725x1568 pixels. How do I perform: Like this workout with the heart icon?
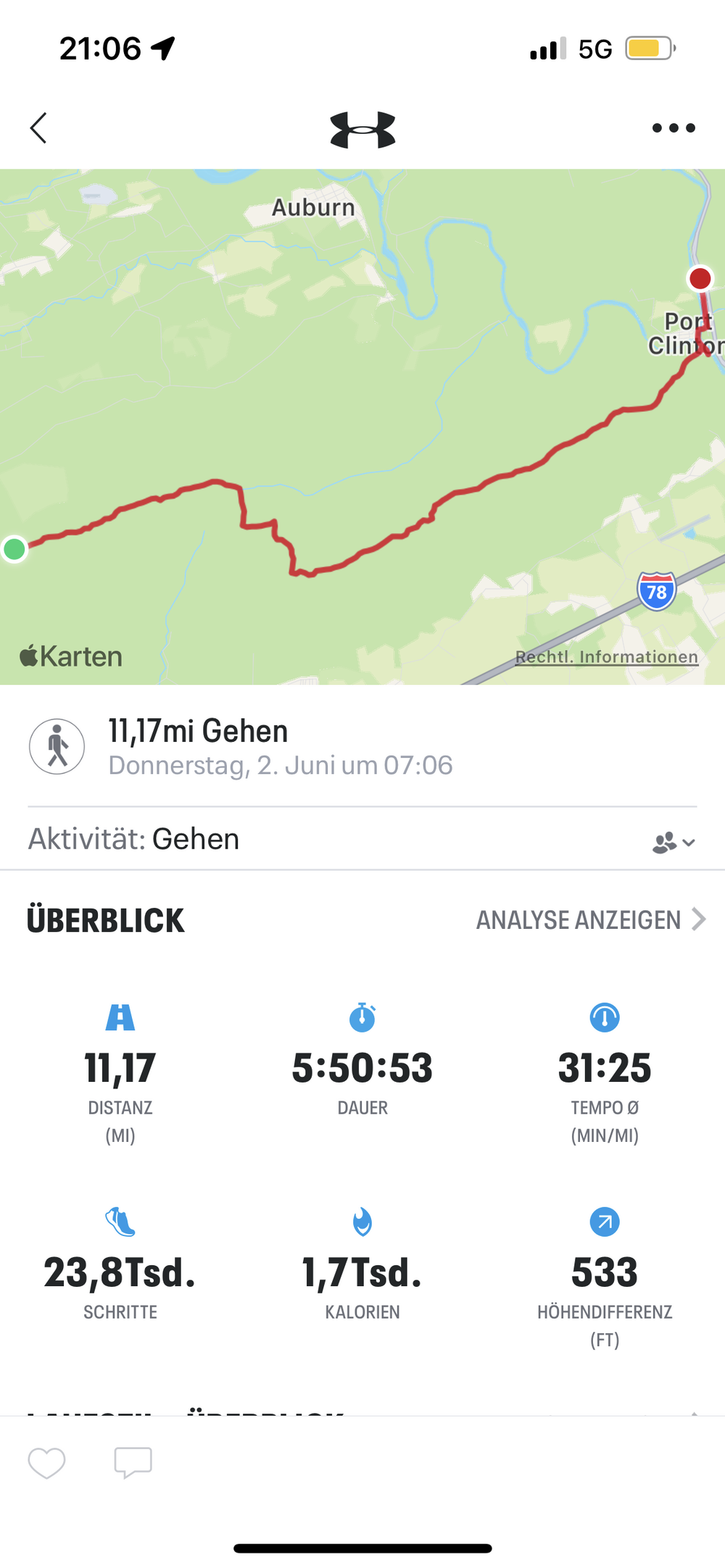(x=46, y=1463)
